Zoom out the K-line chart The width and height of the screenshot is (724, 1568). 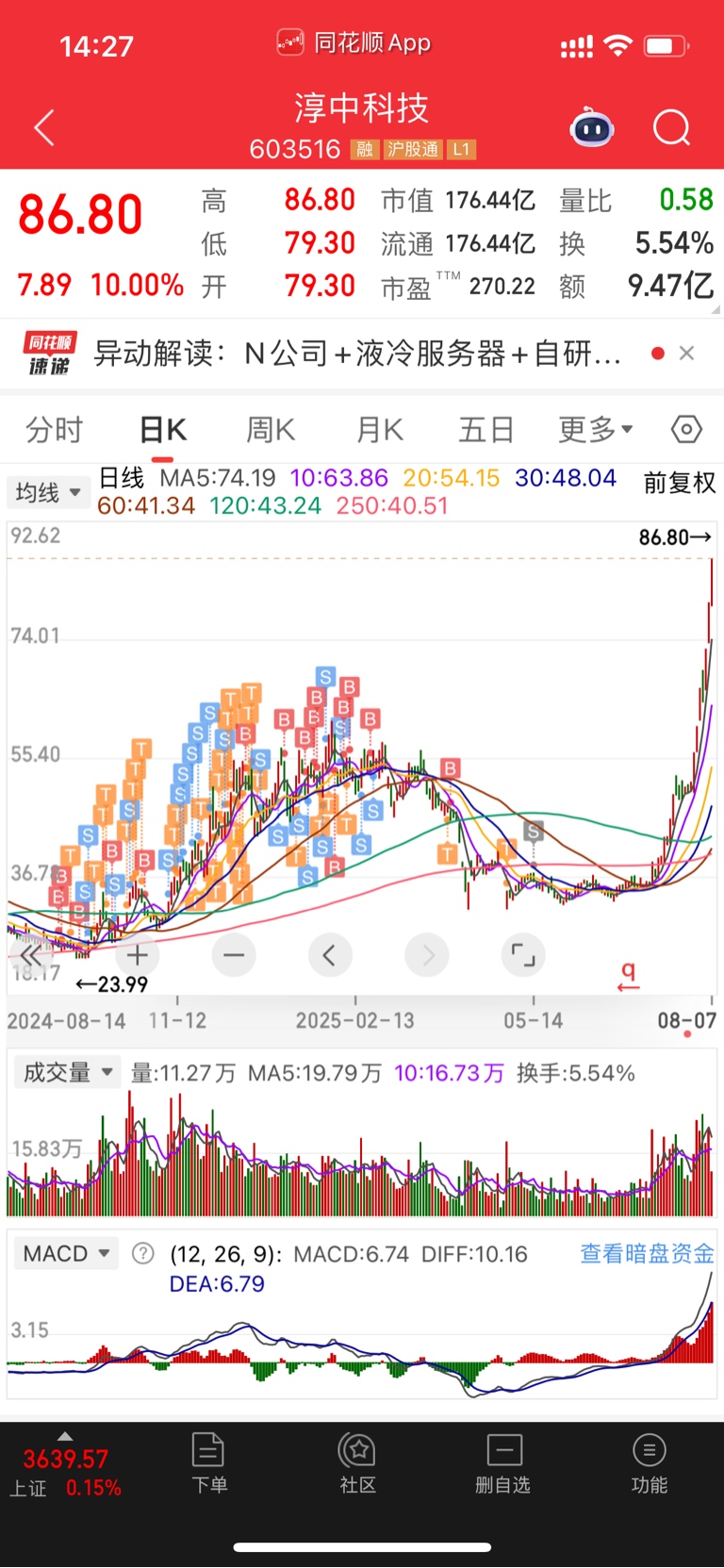[234, 956]
